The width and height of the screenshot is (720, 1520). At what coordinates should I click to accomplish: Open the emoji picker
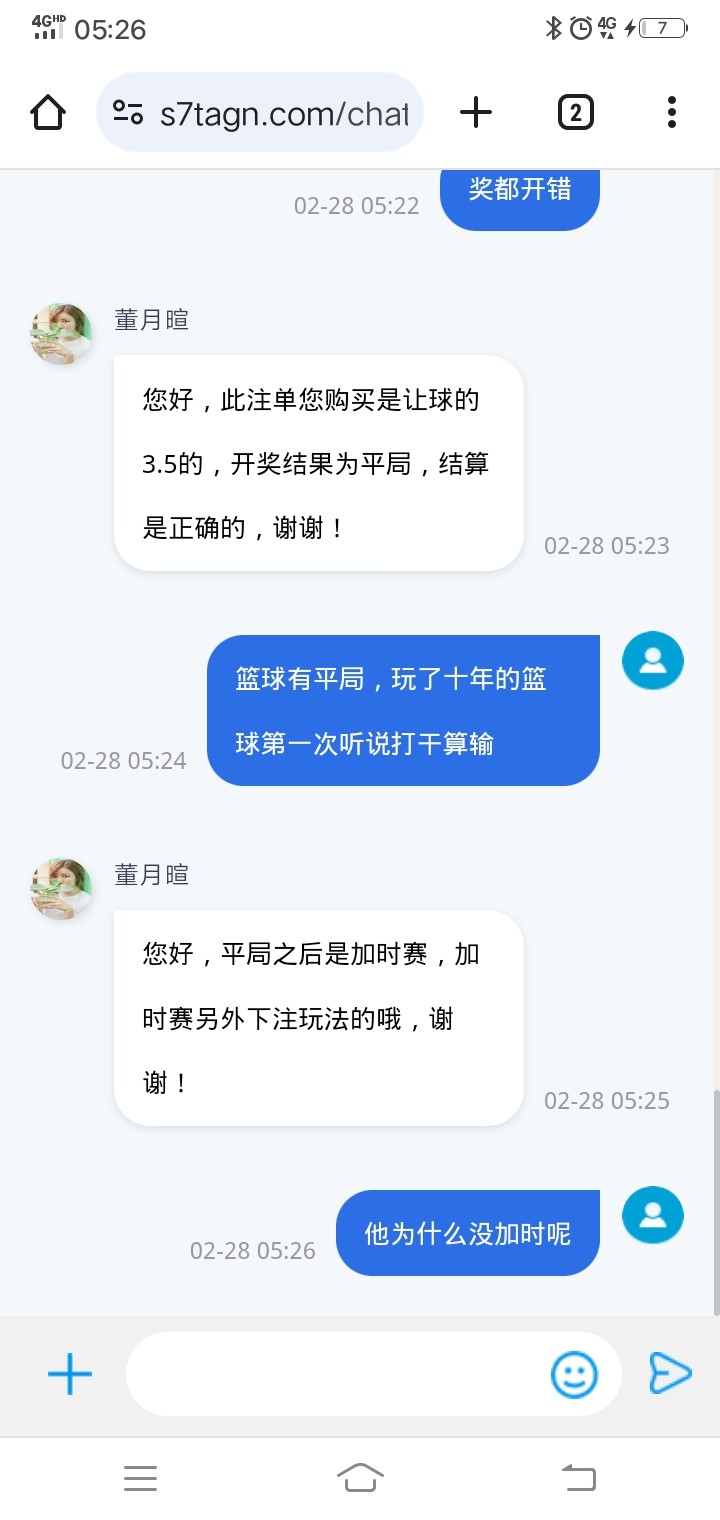pyautogui.click(x=574, y=1375)
